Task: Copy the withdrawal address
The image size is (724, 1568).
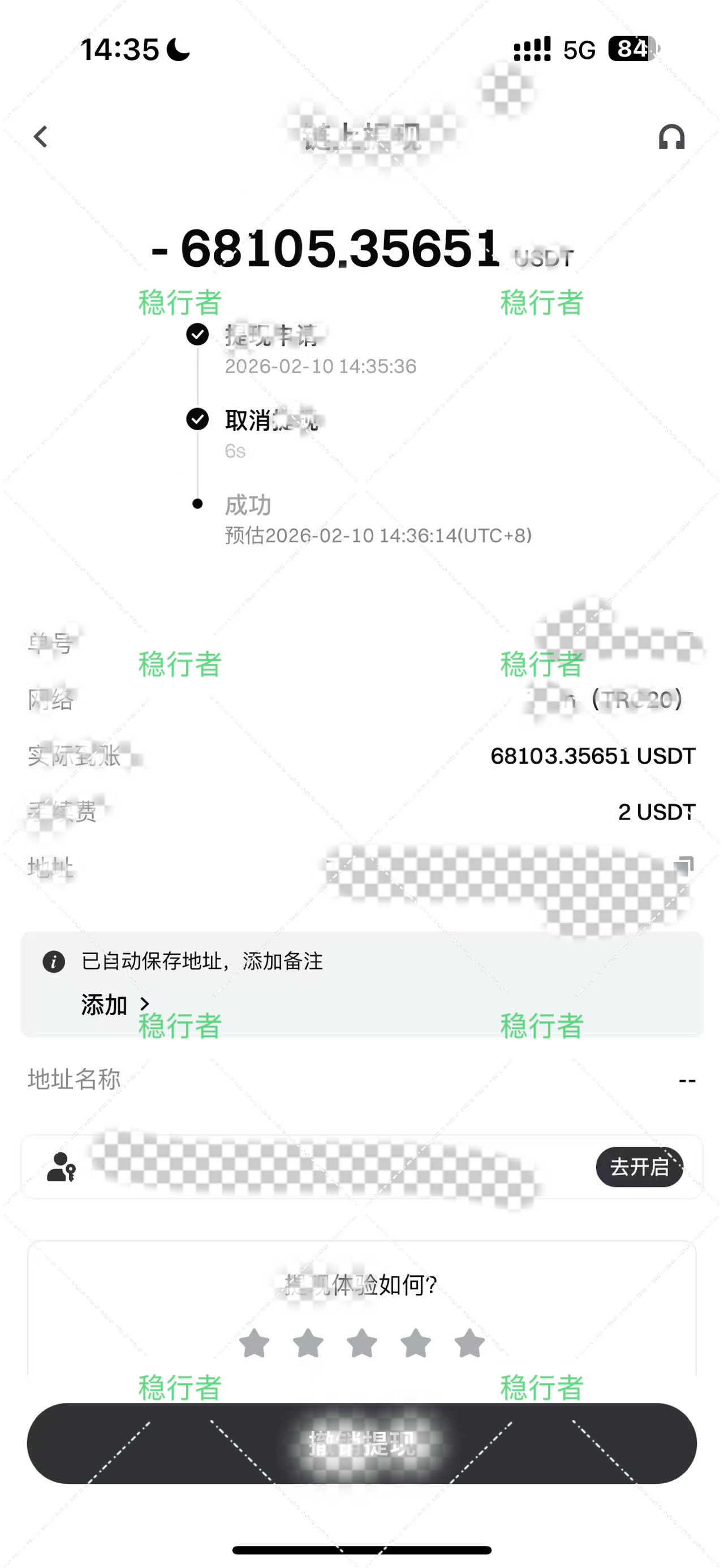Action: coord(684,865)
